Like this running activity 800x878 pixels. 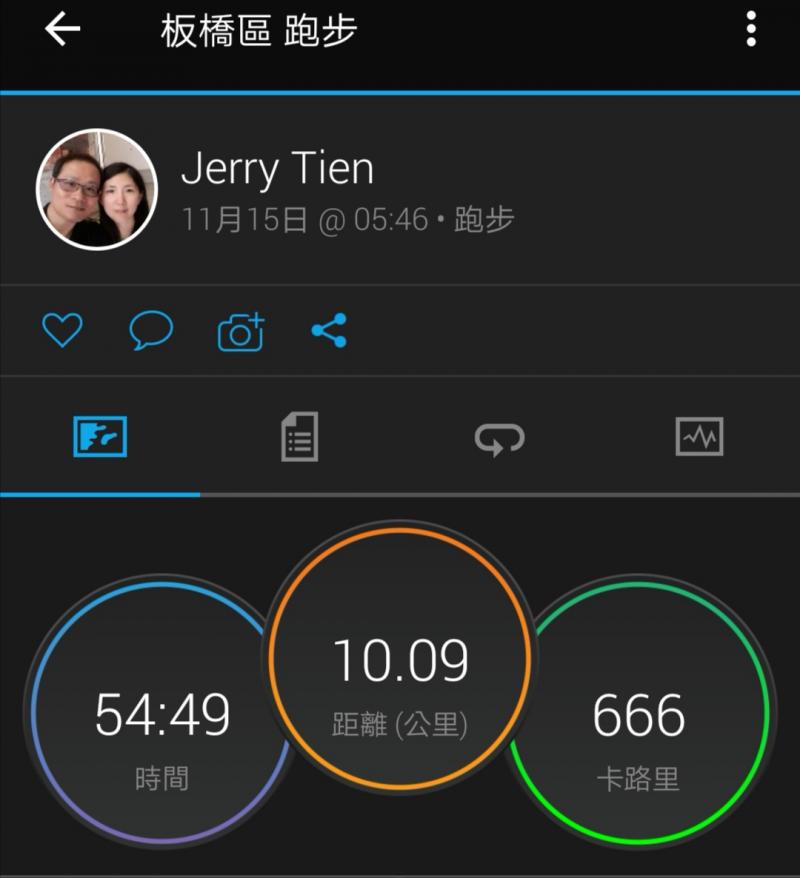point(62,330)
